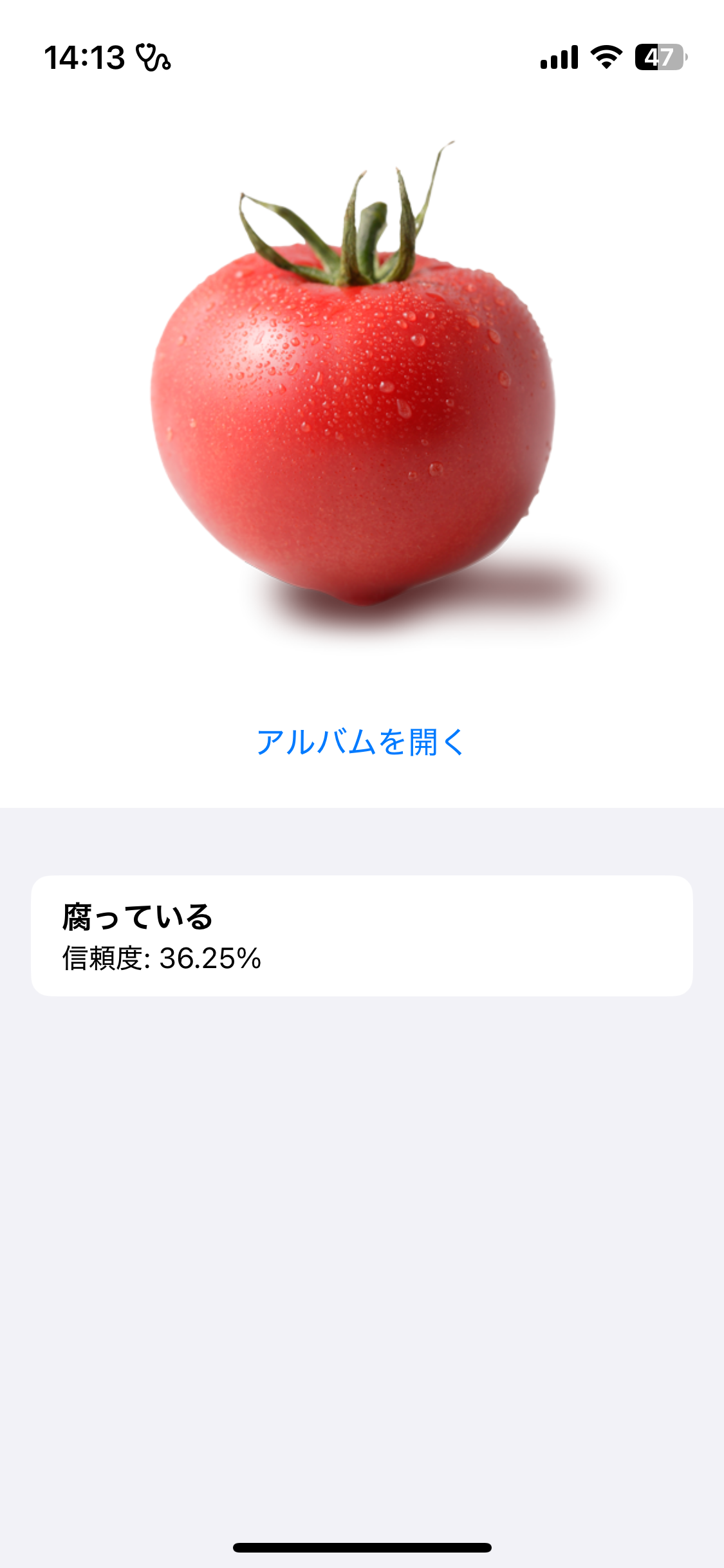The image size is (724, 1568).
Task: Tap the home indicator bar at bottom
Action: (x=362, y=1548)
